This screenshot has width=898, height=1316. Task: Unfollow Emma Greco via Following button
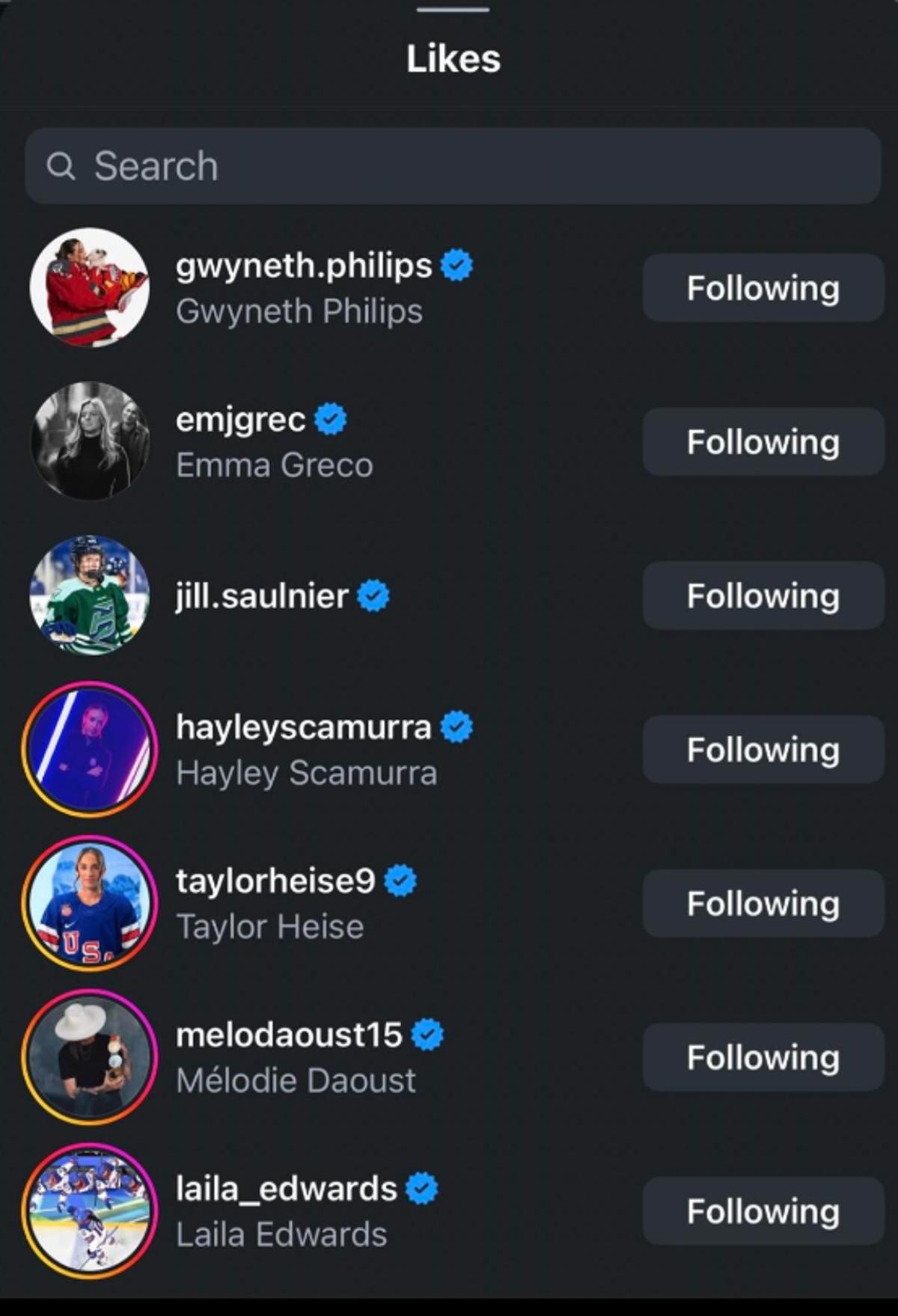pos(763,441)
